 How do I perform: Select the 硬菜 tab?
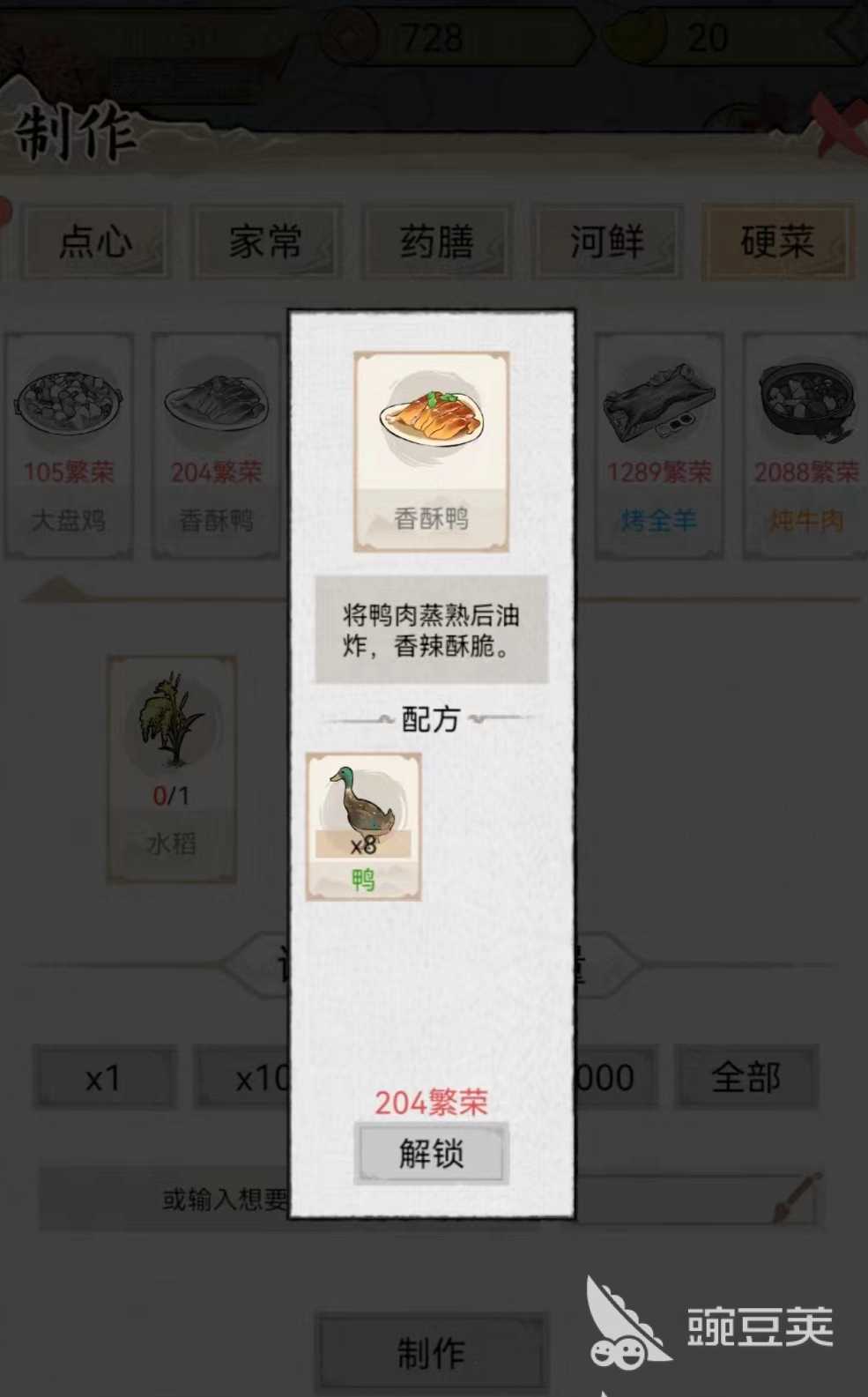(x=776, y=242)
